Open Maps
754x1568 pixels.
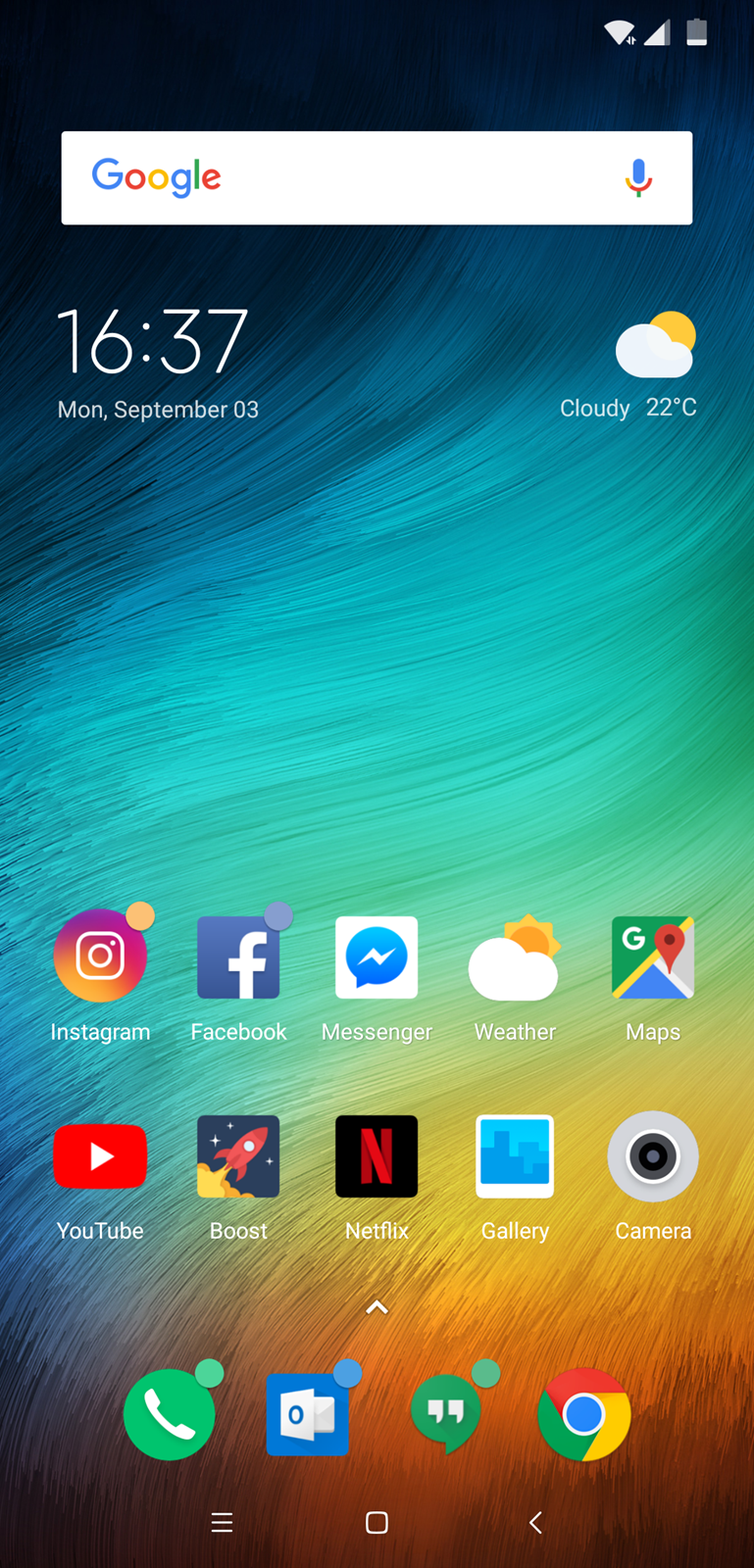[x=653, y=957]
